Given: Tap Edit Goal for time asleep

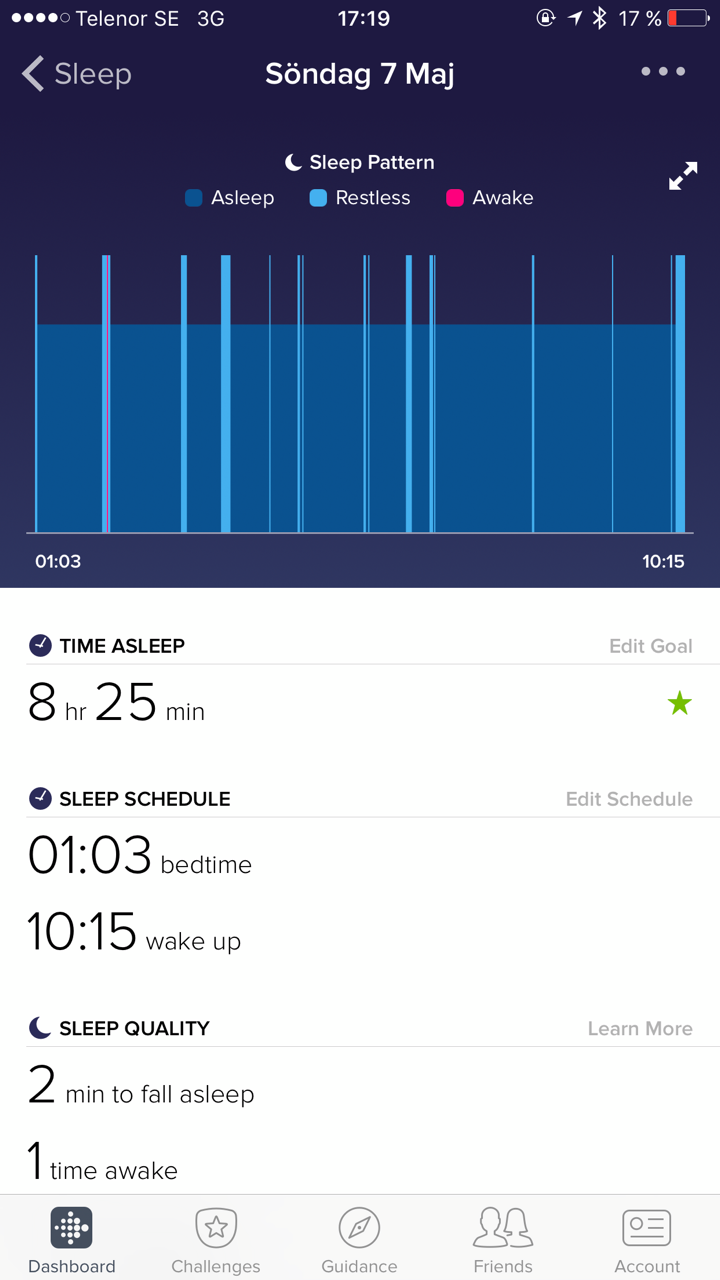Looking at the screenshot, I should click(x=650, y=646).
